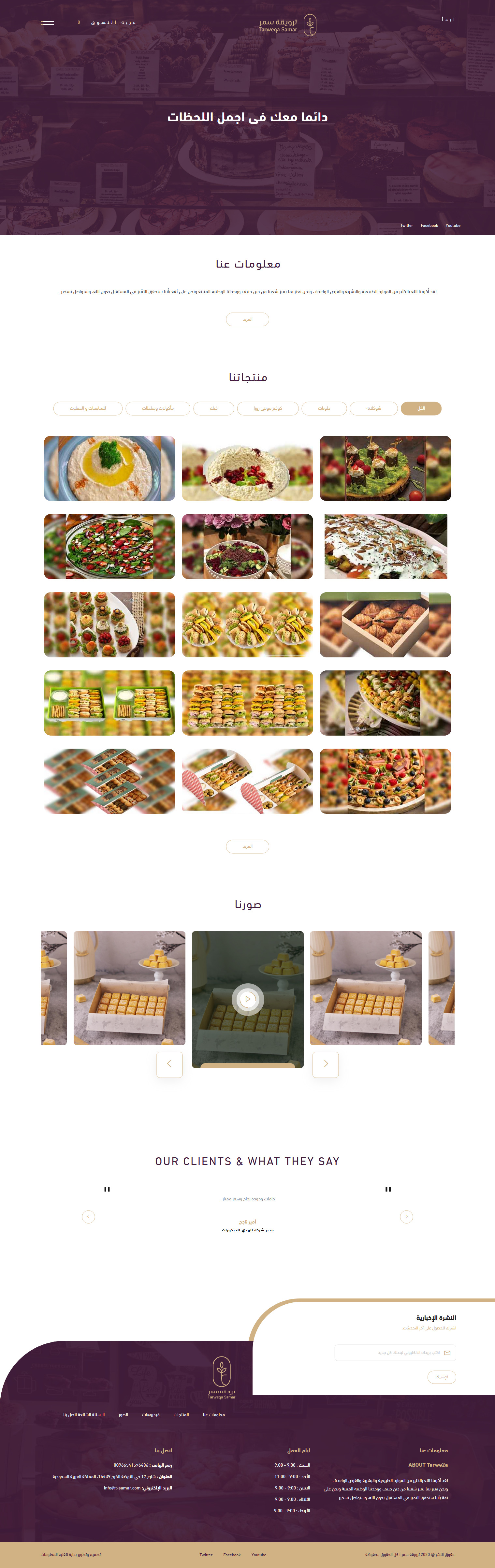Filter products by كيك
The width and height of the screenshot is (495, 1568).
[x=214, y=408]
